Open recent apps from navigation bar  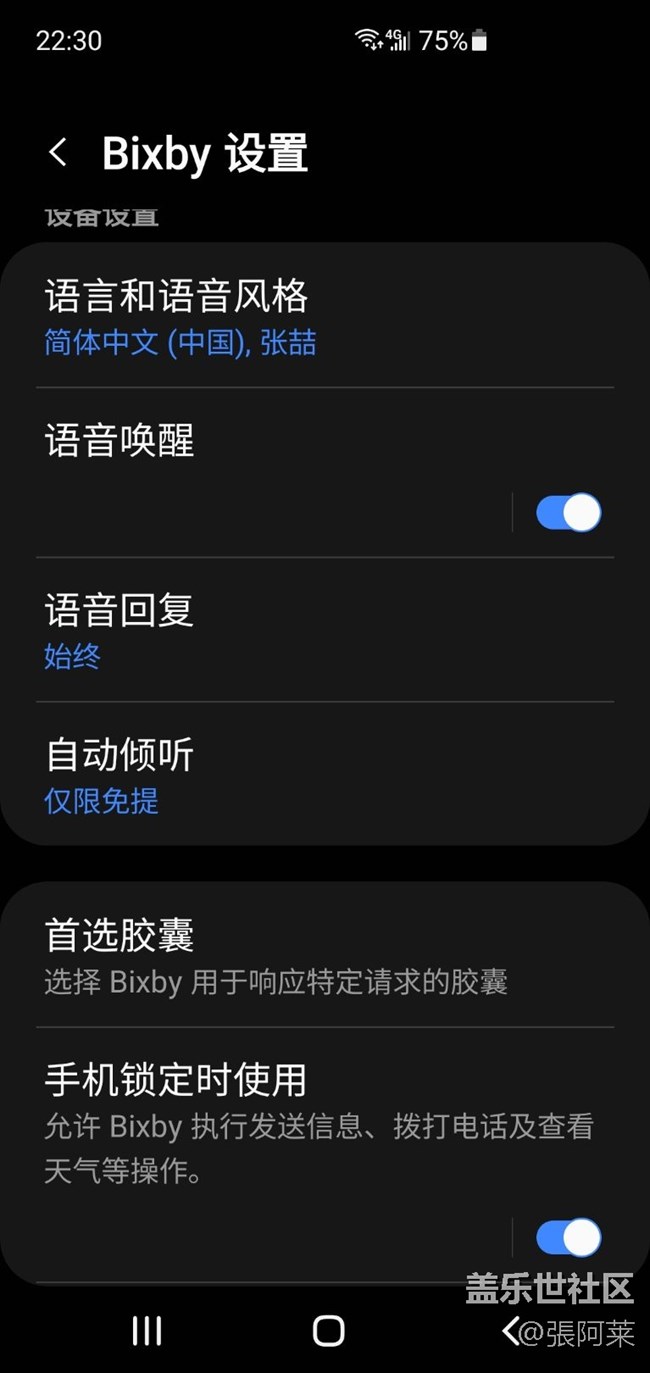[x=147, y=1331]
